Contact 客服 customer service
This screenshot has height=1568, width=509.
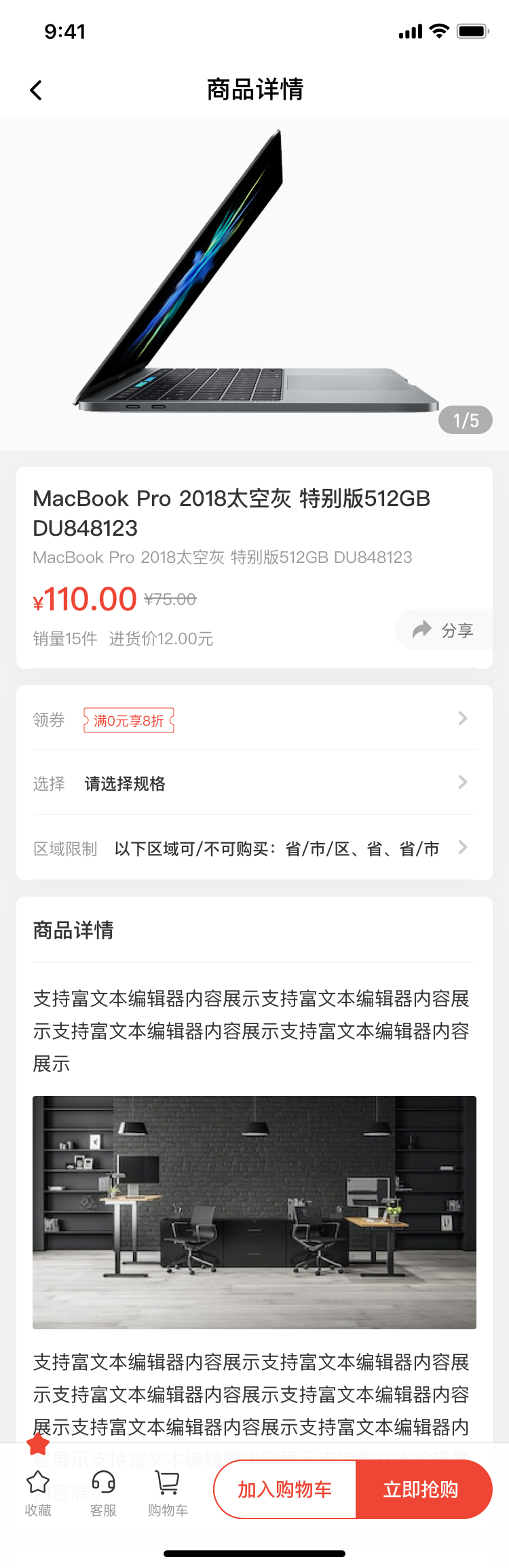pos(103,1492)
